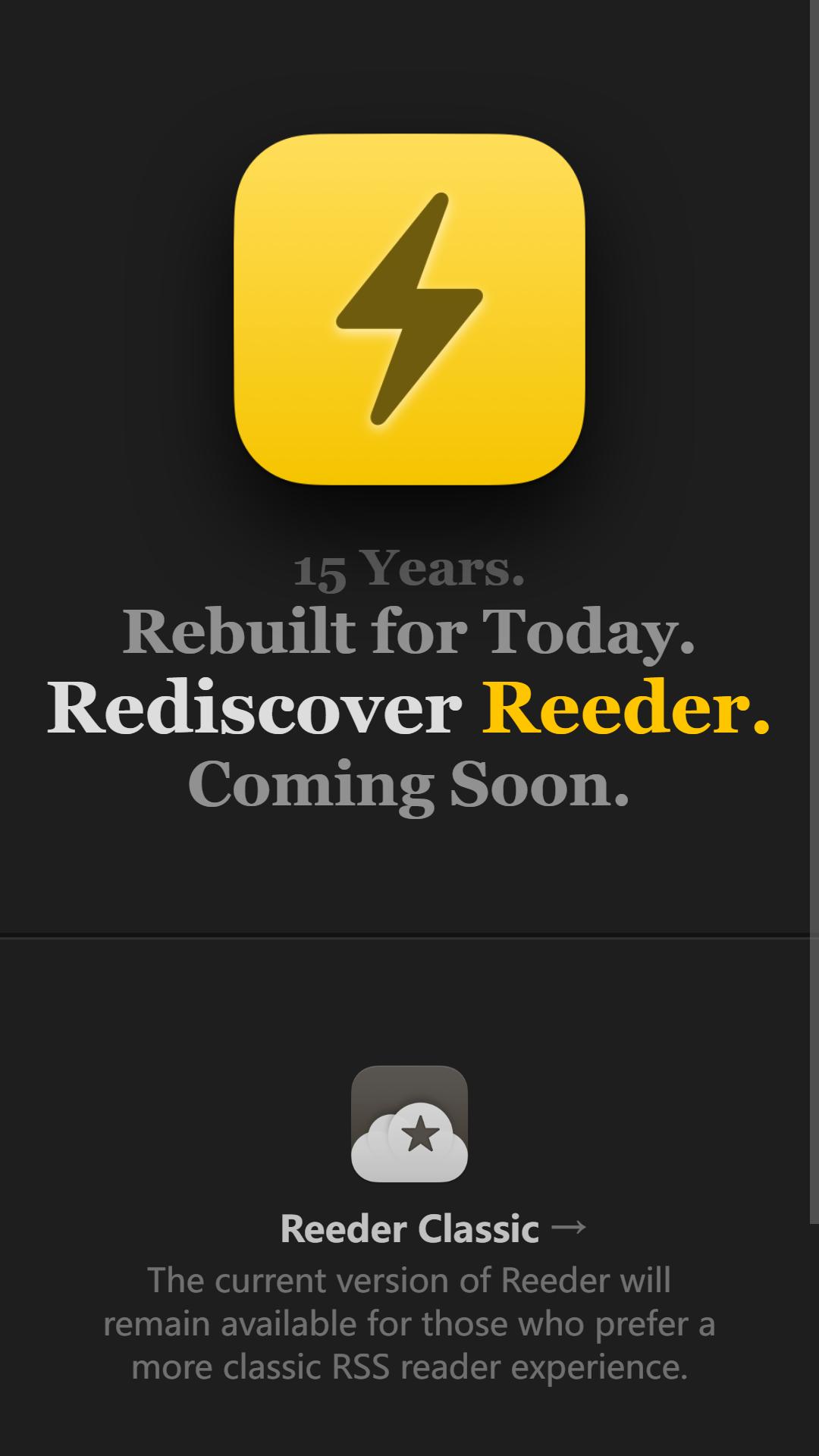Screen dimensions: 819x1456
Task: Open the Reeder Classic link
Action: (x=433, y=1228)
